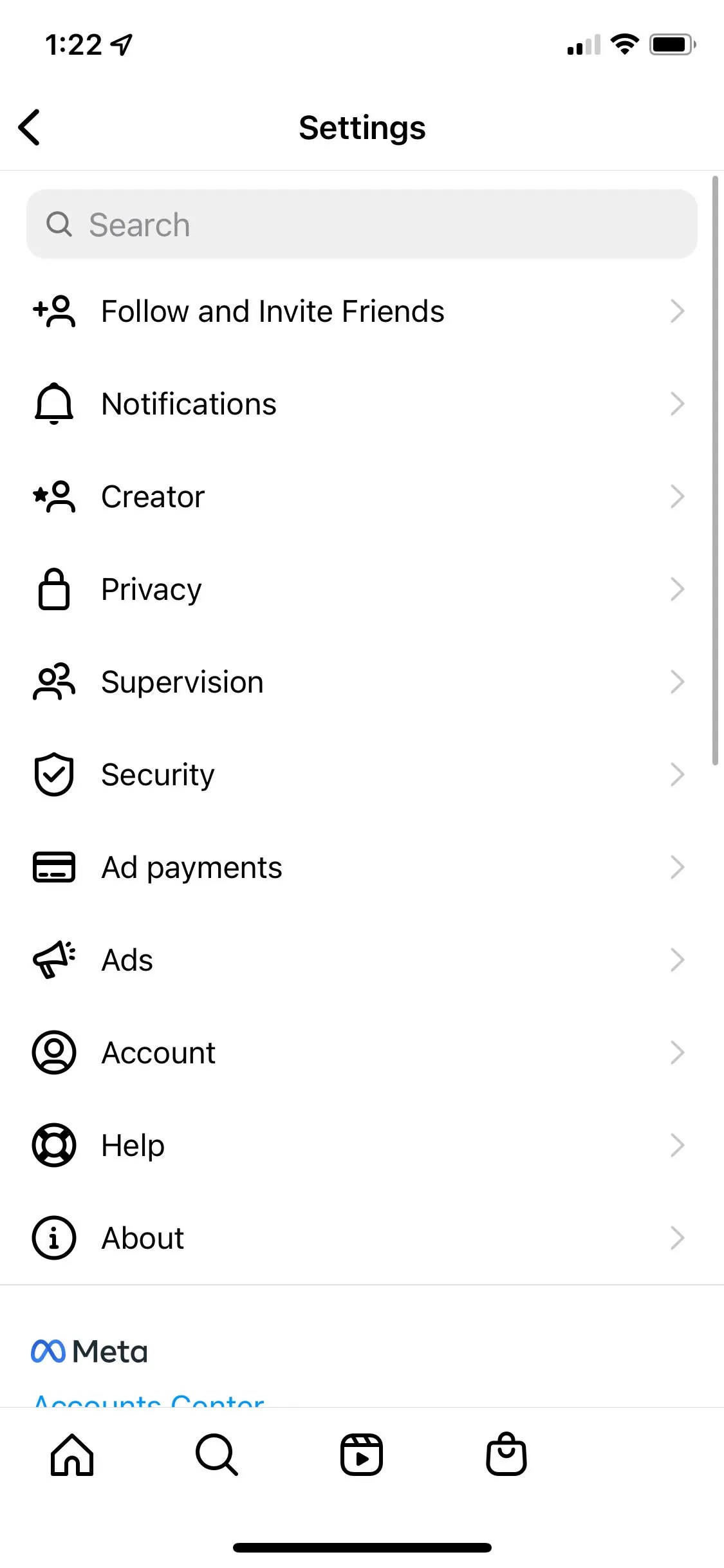Tap the Search bar field
This screenshot has height=1568, width=724.
coord(362,225)
